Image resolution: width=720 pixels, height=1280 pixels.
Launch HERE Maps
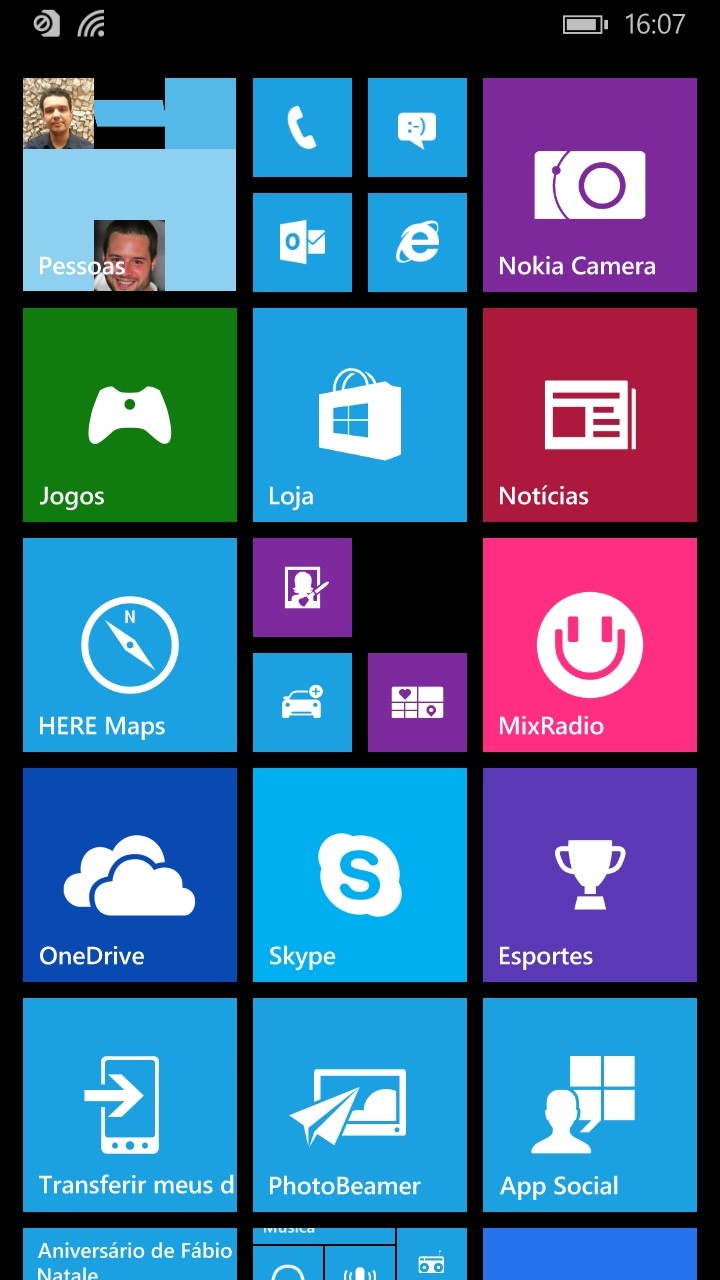tap(129, 645)
